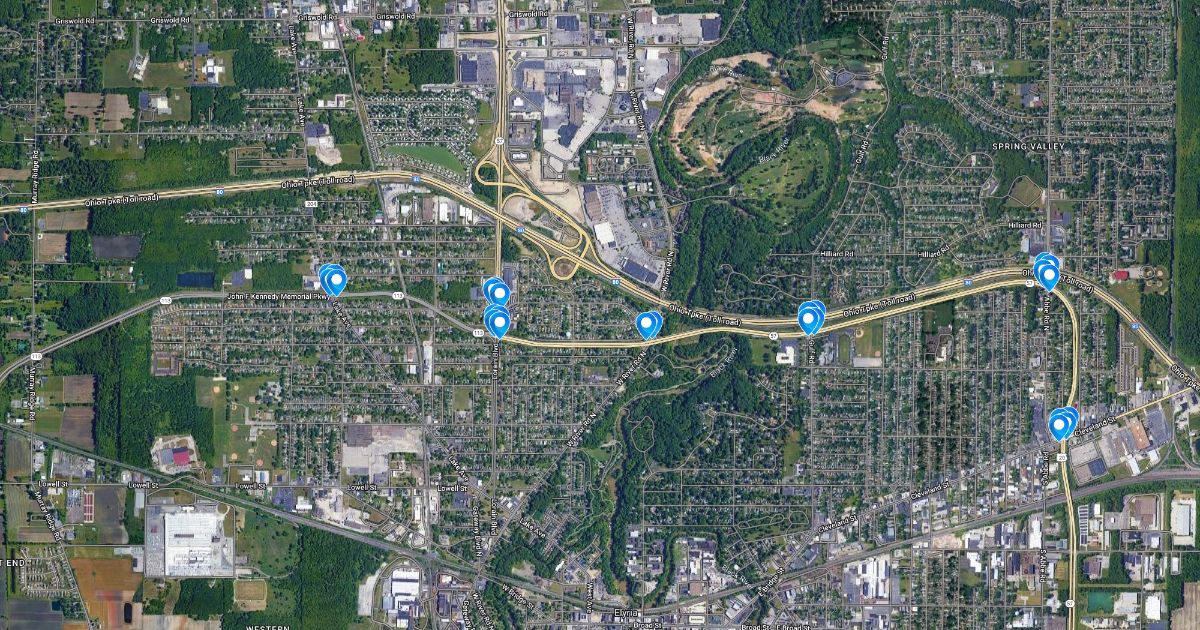Image resolution: width=1200 pixels, height=630 pixels.
Task: Open the lower pin on Route 113
Action: click(498, 320)
